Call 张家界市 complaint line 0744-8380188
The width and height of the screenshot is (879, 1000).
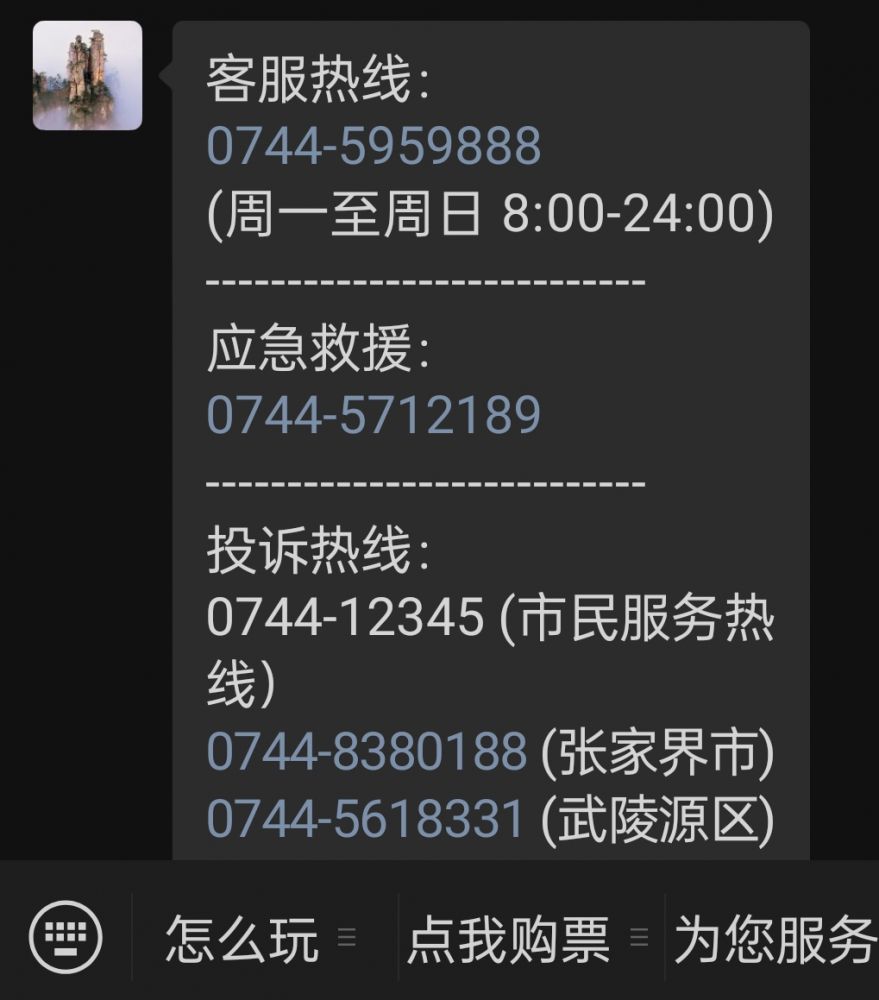[x=366, y=752]
